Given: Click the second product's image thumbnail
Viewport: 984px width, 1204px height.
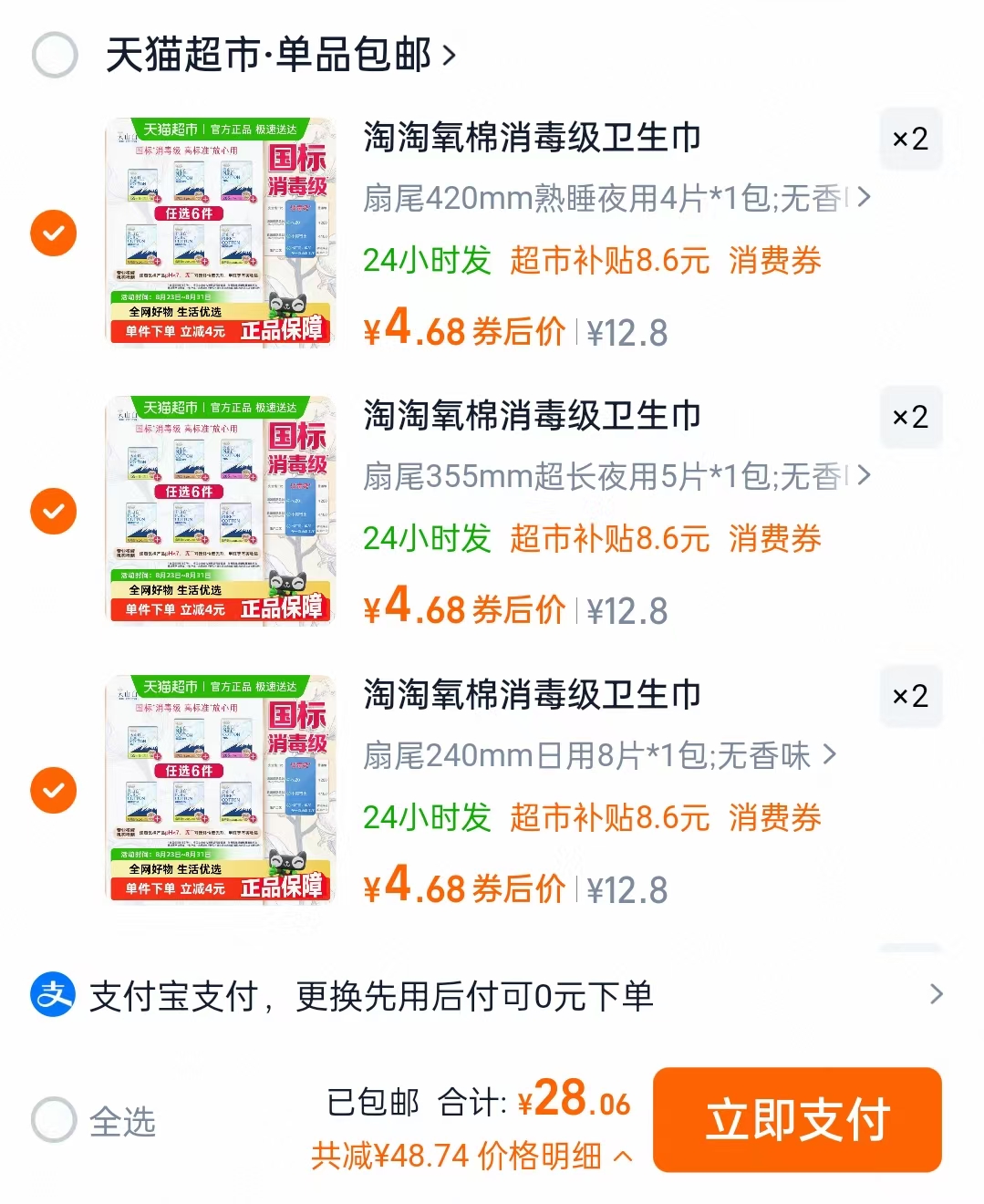Looking at the screenshot, I should 219,508.
